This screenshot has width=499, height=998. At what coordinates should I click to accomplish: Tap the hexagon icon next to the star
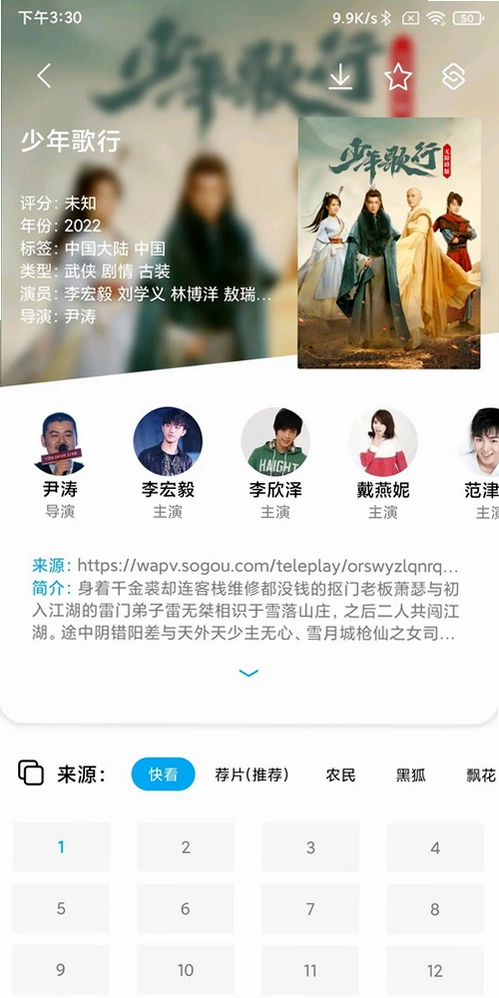(x=453, y=76)
